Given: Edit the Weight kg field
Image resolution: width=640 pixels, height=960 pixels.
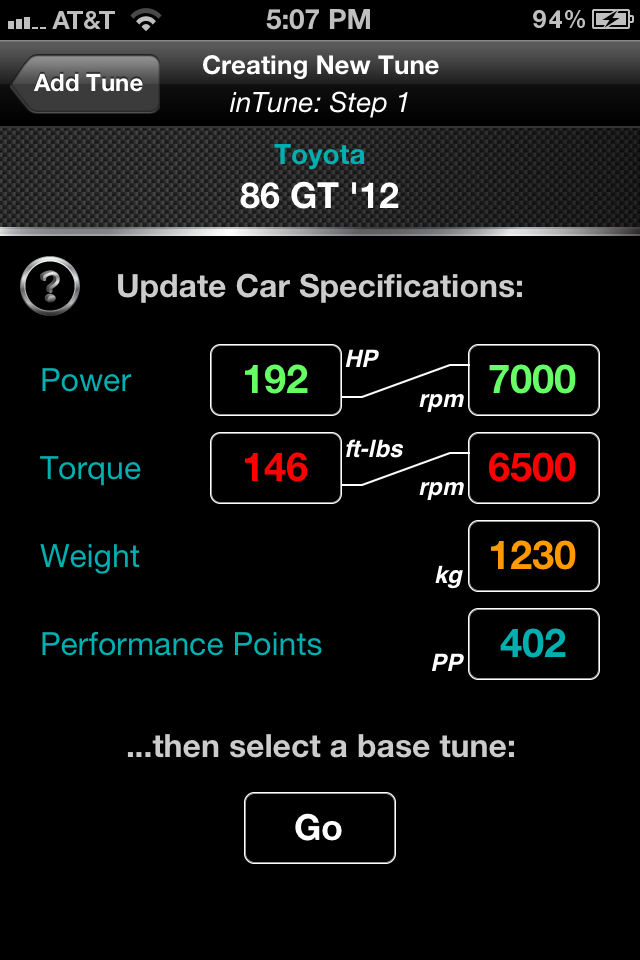Looking at the screenshot, I should (533, 556).
